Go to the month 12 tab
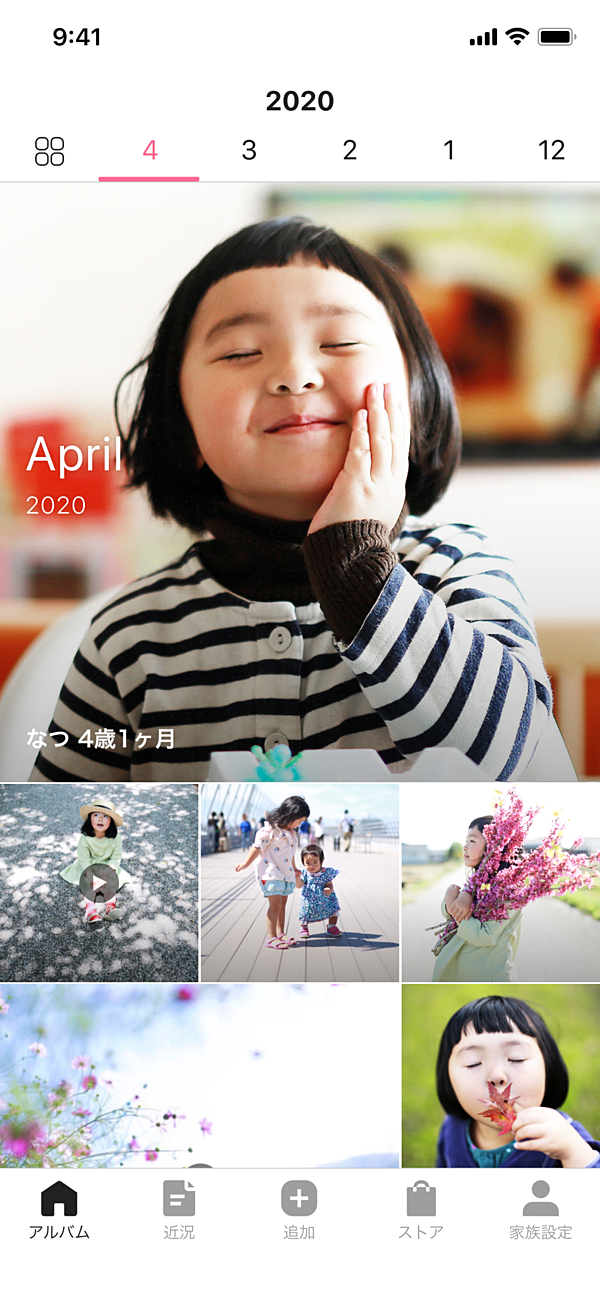600x1299 pixels. (551, 151)
